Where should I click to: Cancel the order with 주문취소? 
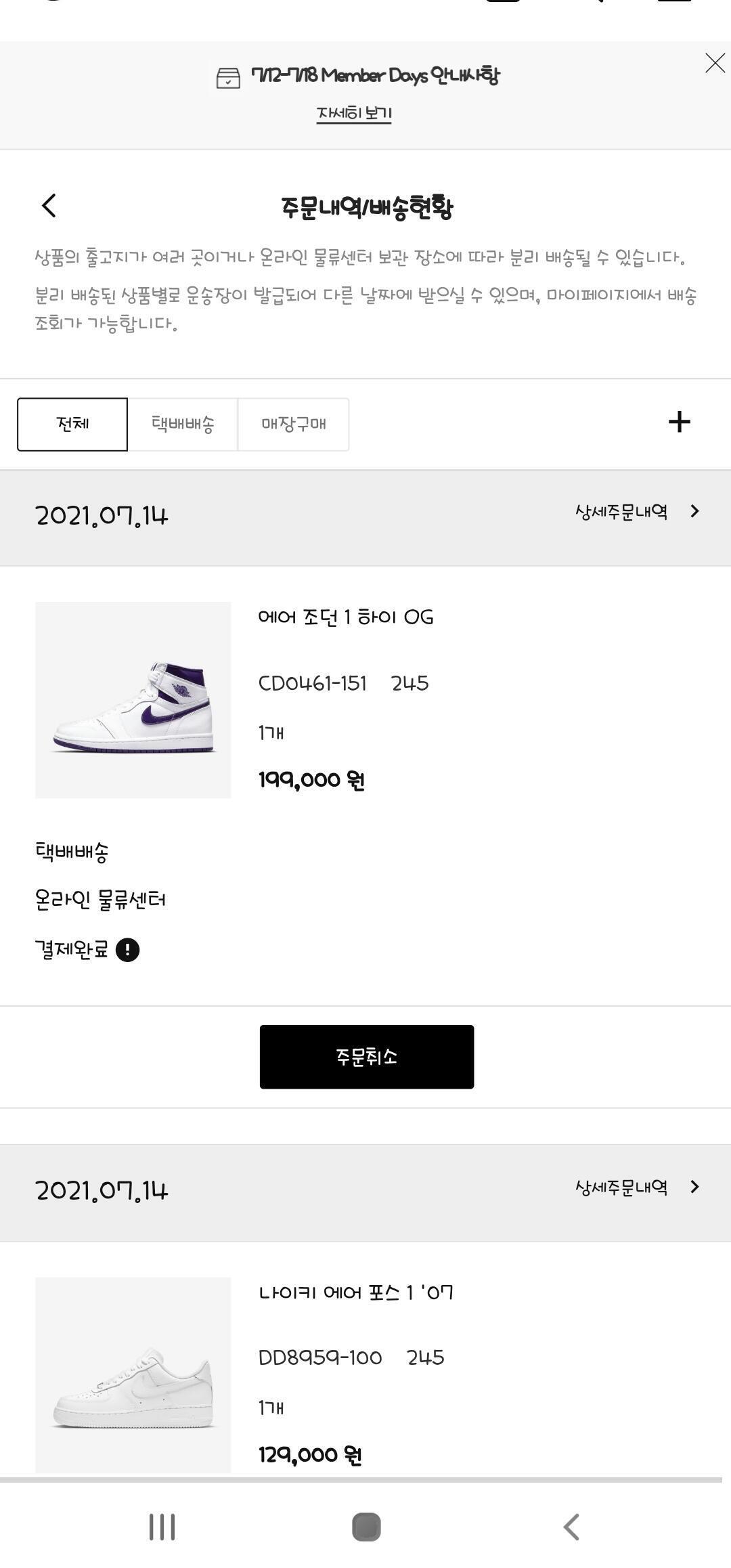(366, 1057)
